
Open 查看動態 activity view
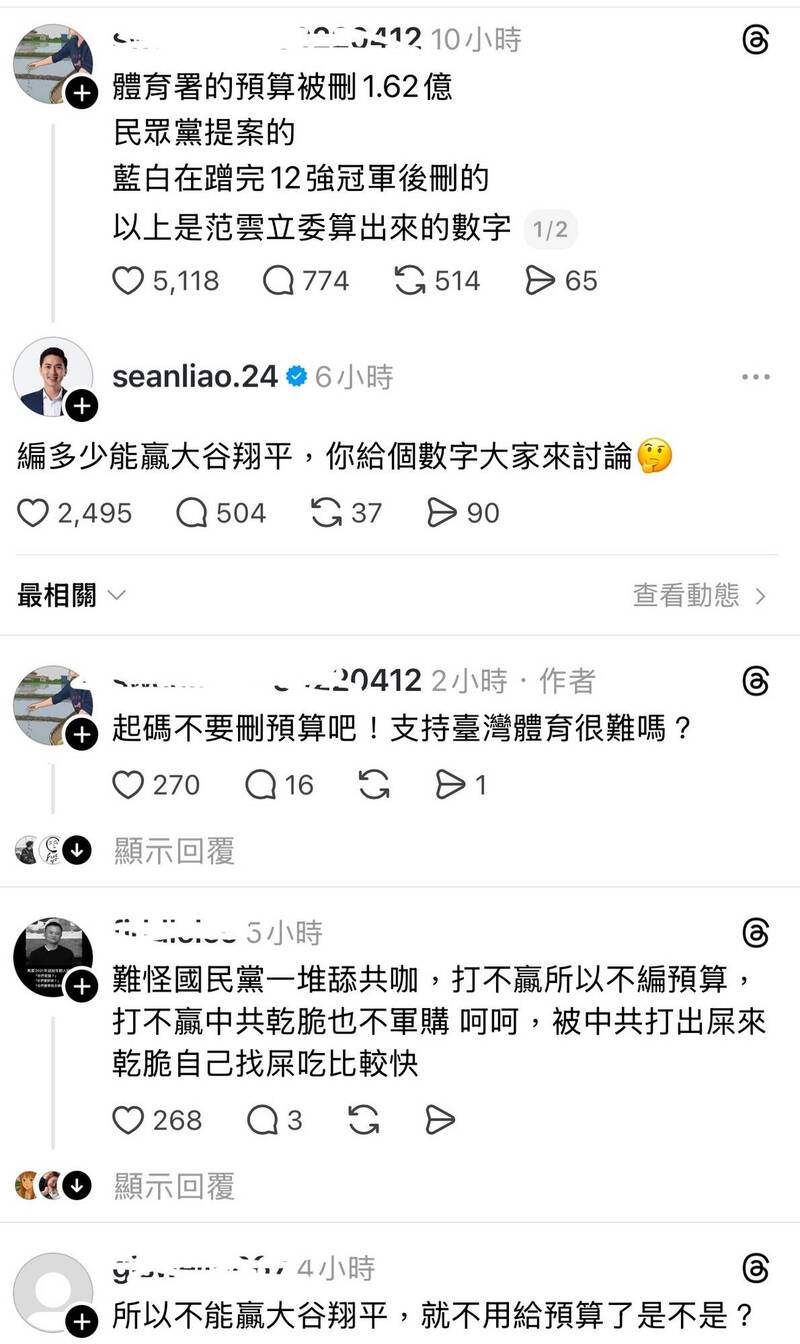coord(699,596)
